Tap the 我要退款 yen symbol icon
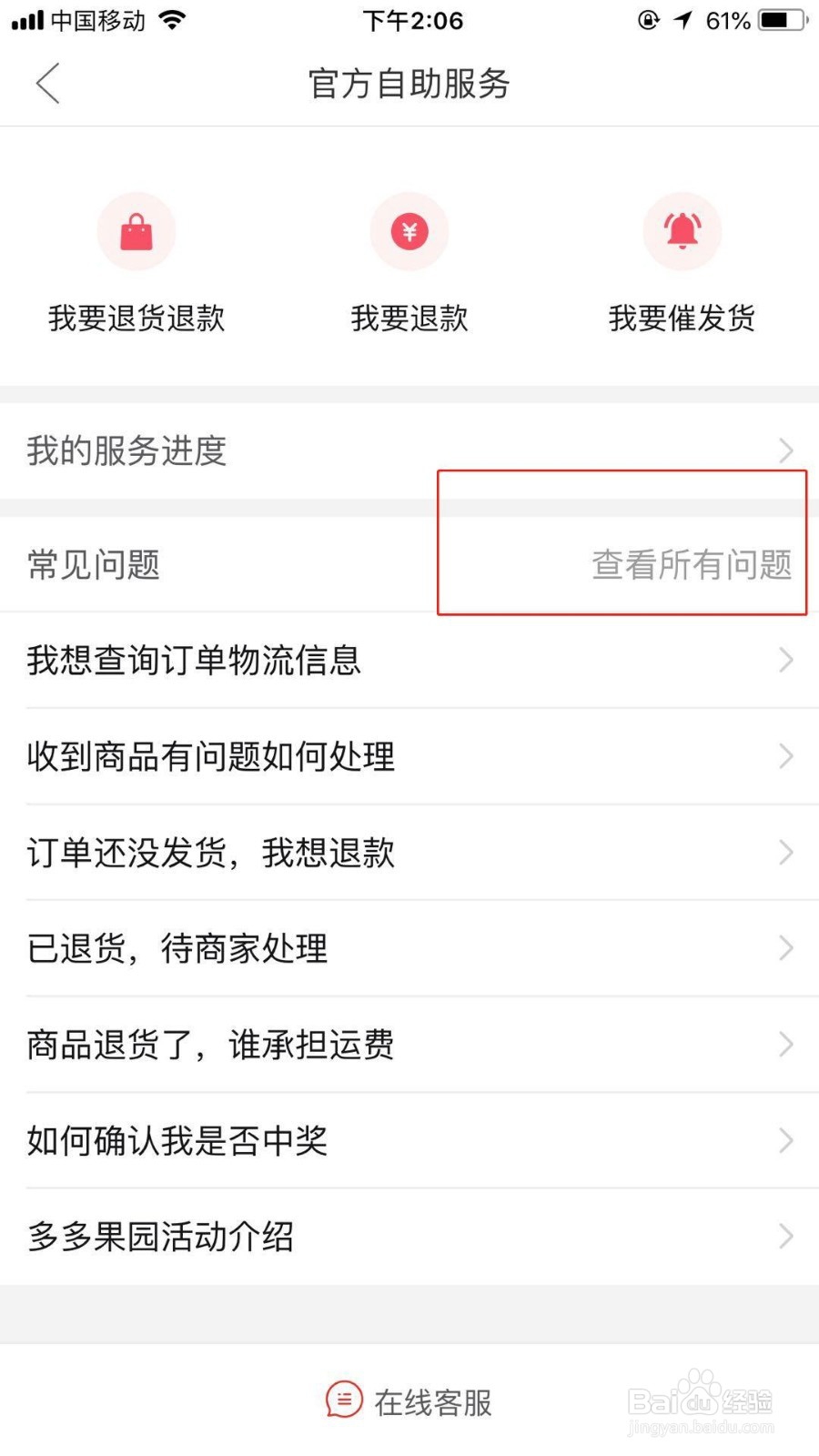 pyautogui.click(x=409, y=231)
